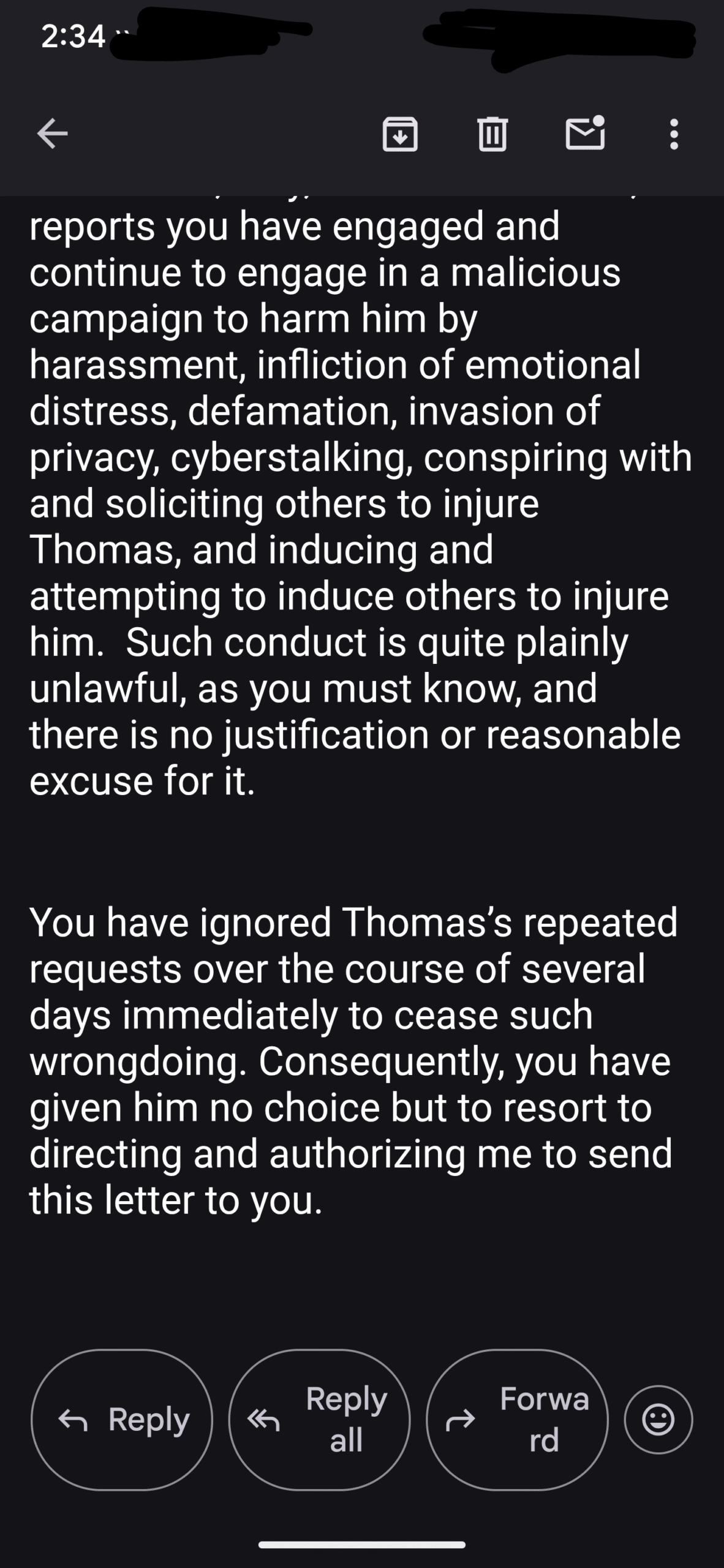Choose Reply all
Screen dimensions: 724x1568
pyautogui.click(x=319, y=1419)
